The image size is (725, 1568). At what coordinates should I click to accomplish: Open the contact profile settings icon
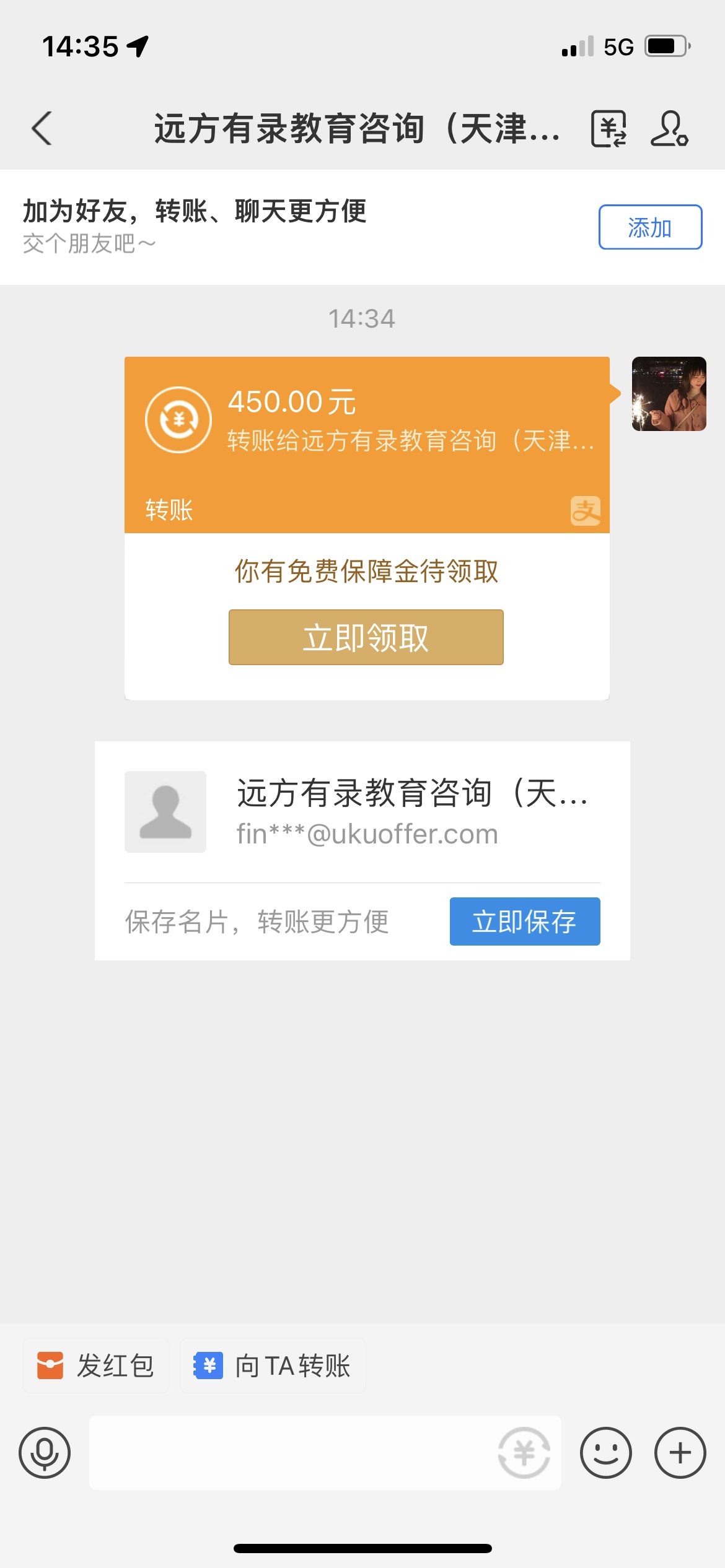pos(669,129)
